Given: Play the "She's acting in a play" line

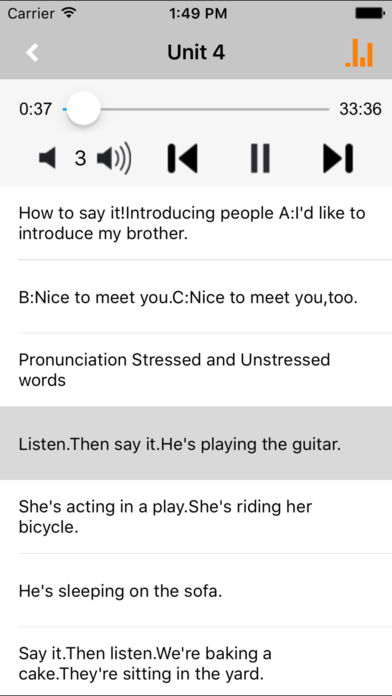Looking at the screenshot, I should tap(196, 517).
